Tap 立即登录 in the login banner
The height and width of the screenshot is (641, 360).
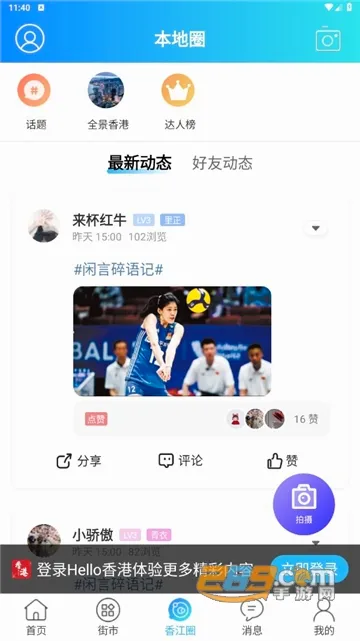(309, 568)
